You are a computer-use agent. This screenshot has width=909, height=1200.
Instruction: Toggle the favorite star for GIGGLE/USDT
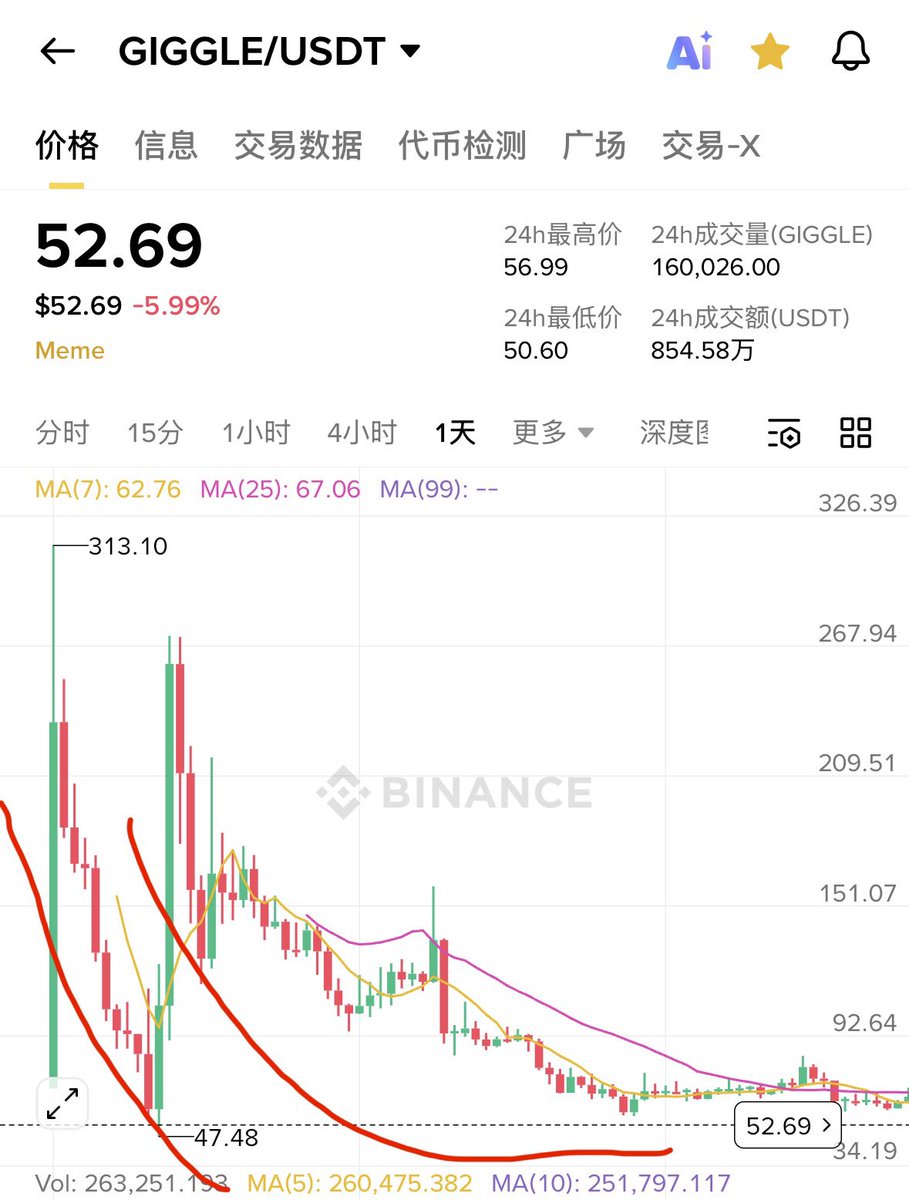point(770,52)
